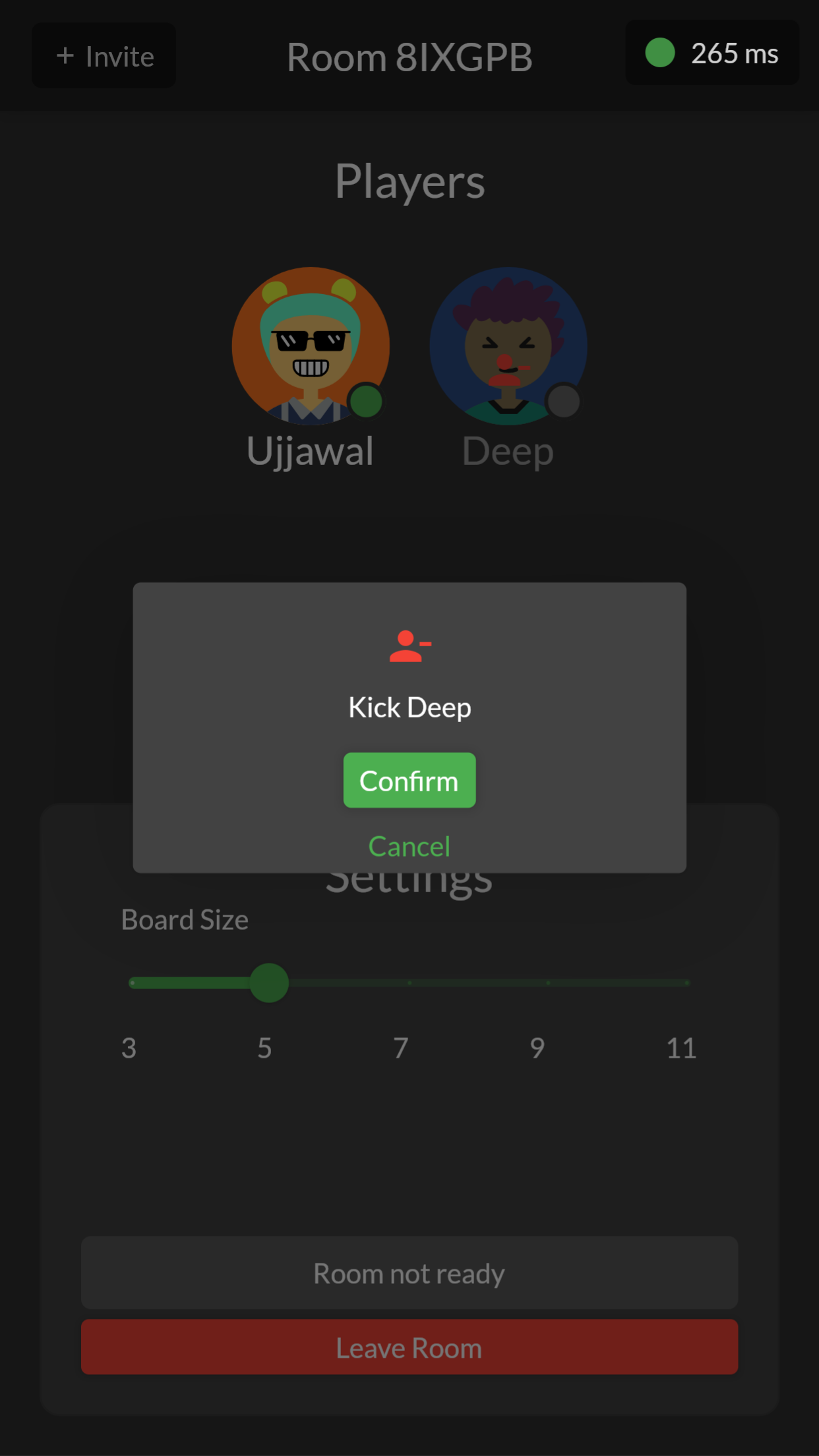Set board size slider to 7
The height and width of the screenshot is (1456, 819).
409,983
